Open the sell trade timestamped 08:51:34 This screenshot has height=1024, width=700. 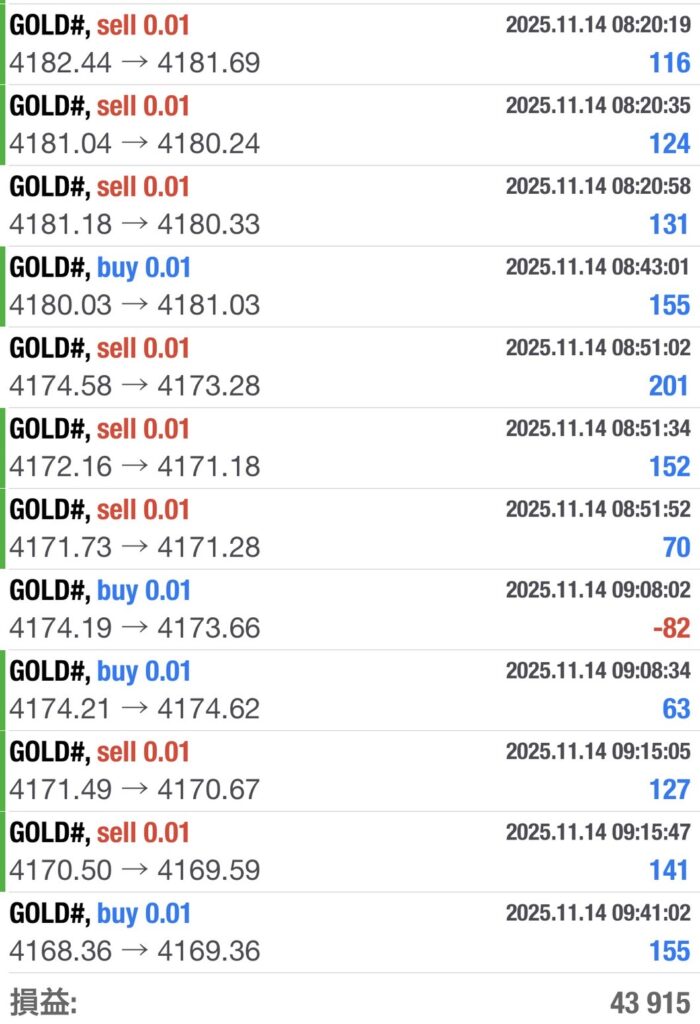pyautogui.click(x=350, y=448)
